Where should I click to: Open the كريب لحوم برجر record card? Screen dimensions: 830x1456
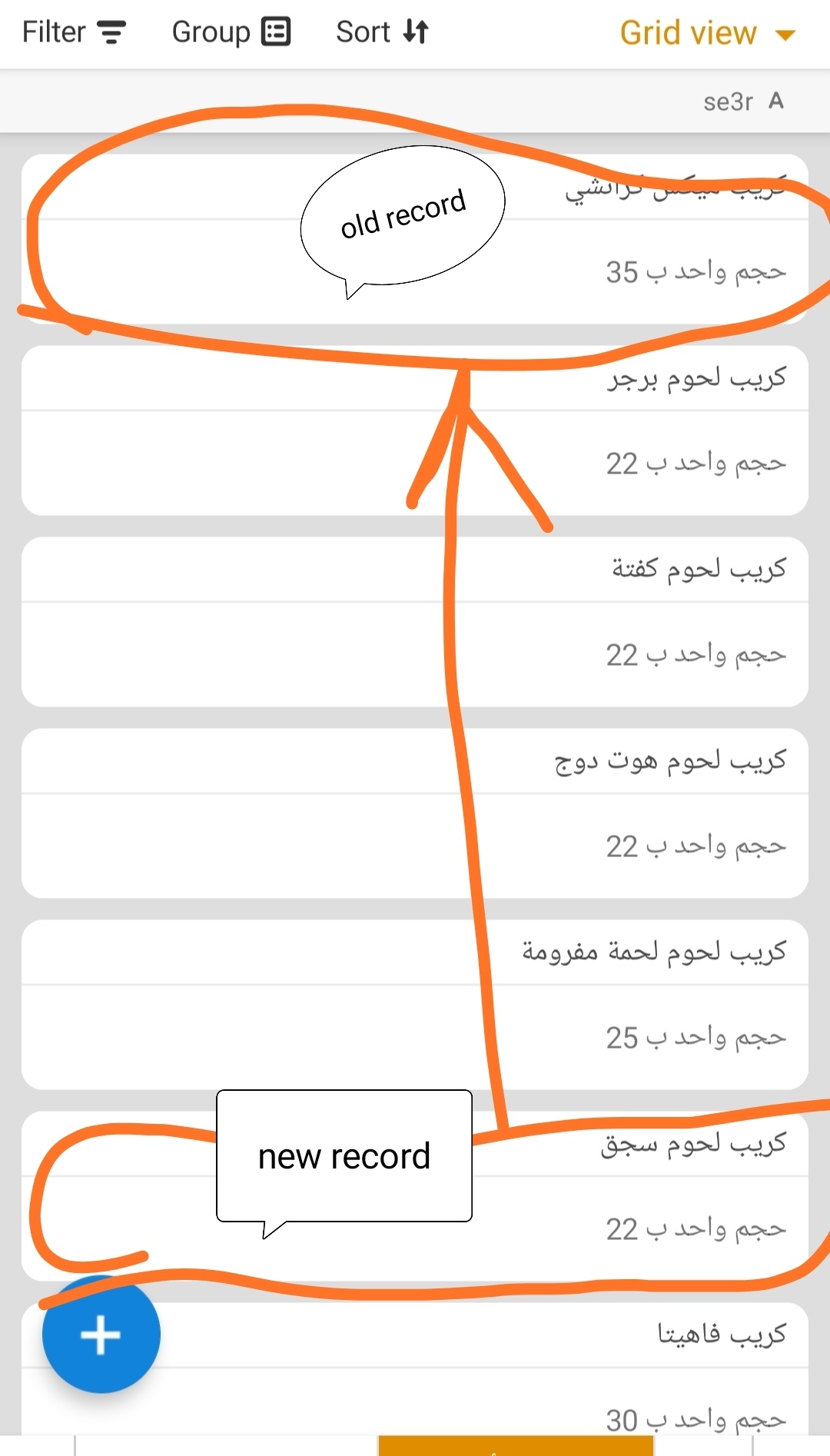[x=415, y=430]
